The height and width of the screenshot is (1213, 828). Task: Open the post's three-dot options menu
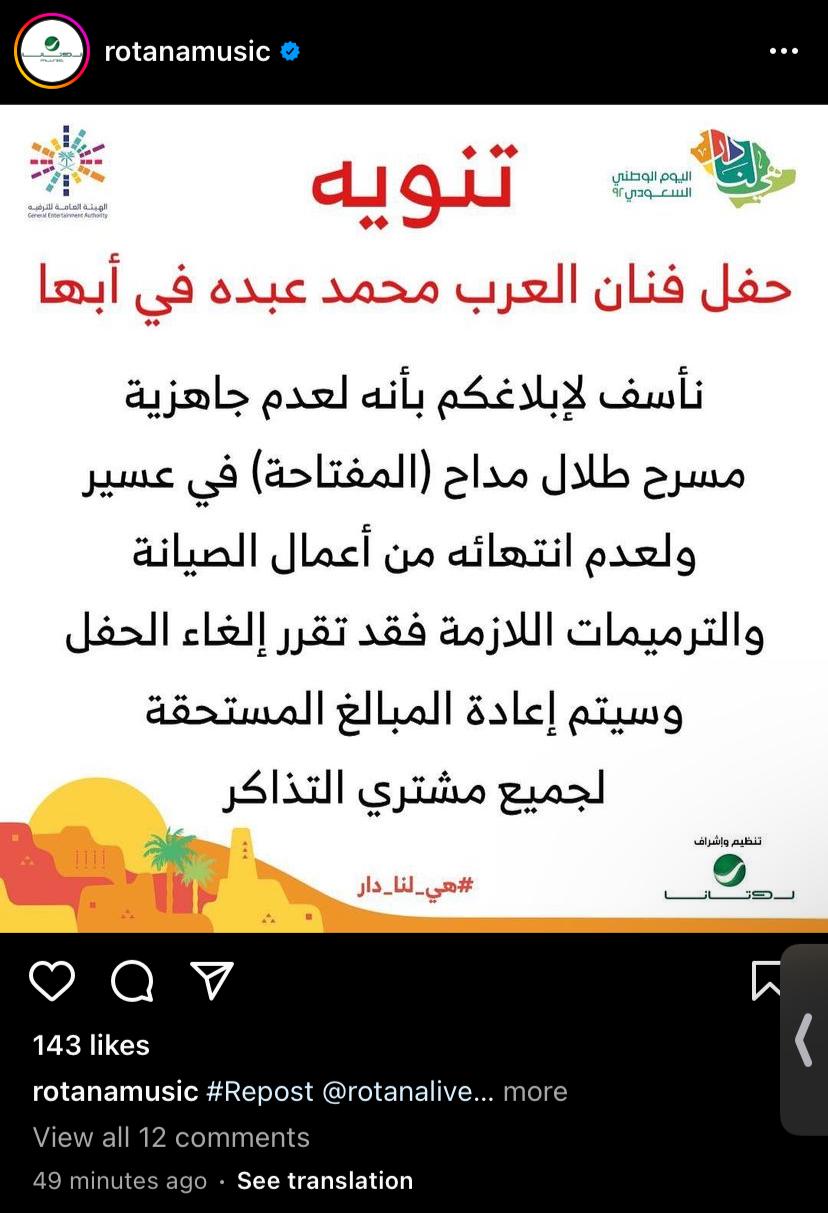click(783, 52)
